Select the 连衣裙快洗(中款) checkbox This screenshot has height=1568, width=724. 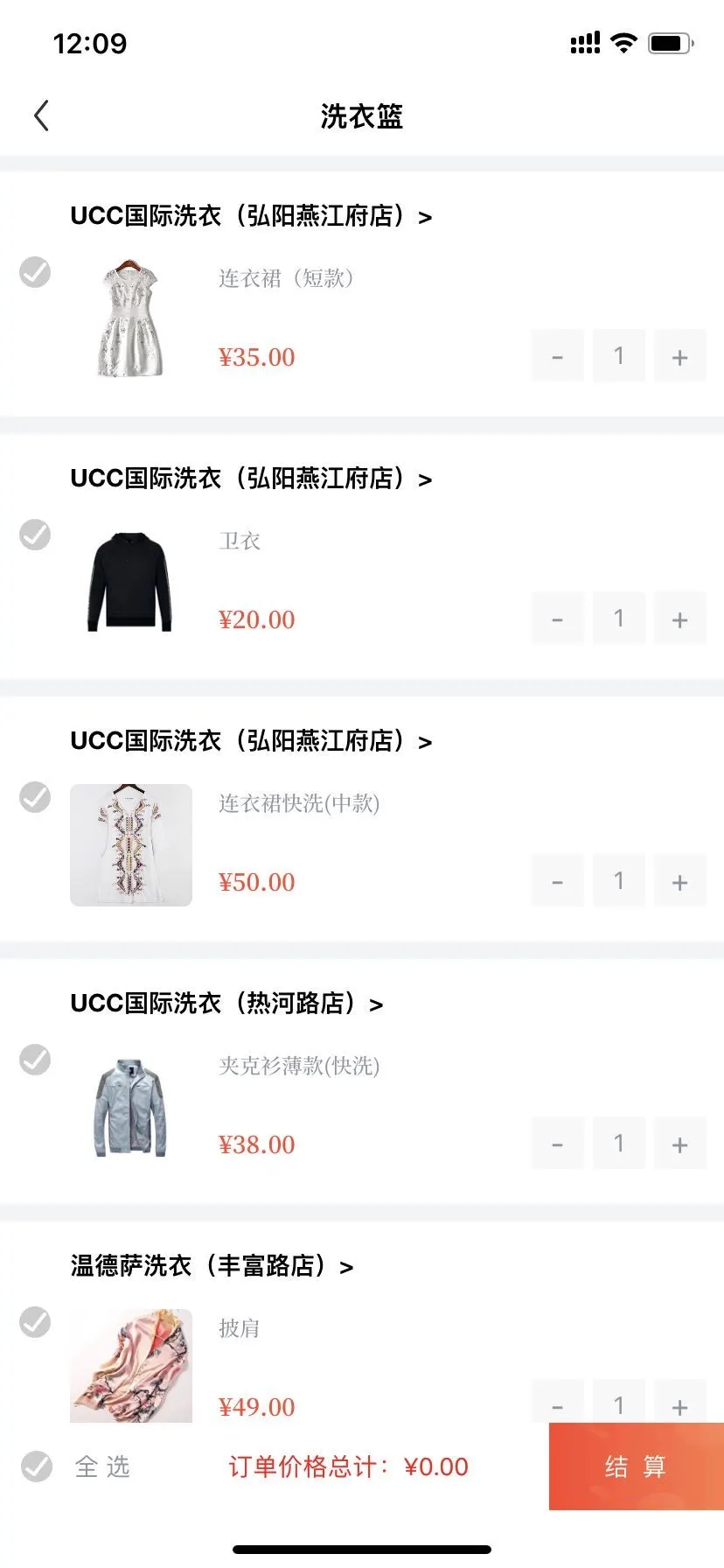click(35, 797)
